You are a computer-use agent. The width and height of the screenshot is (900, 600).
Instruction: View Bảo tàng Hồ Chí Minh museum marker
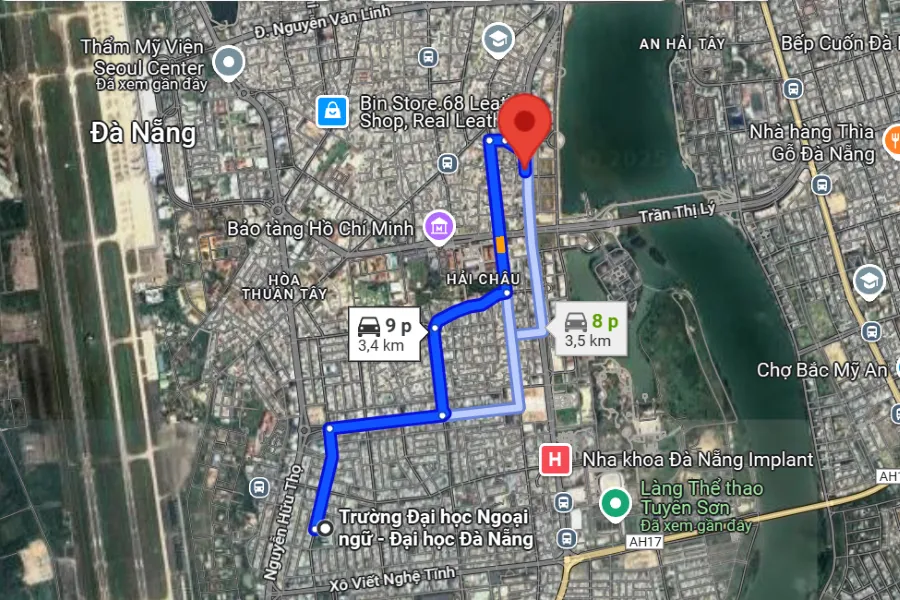[437, 227]
